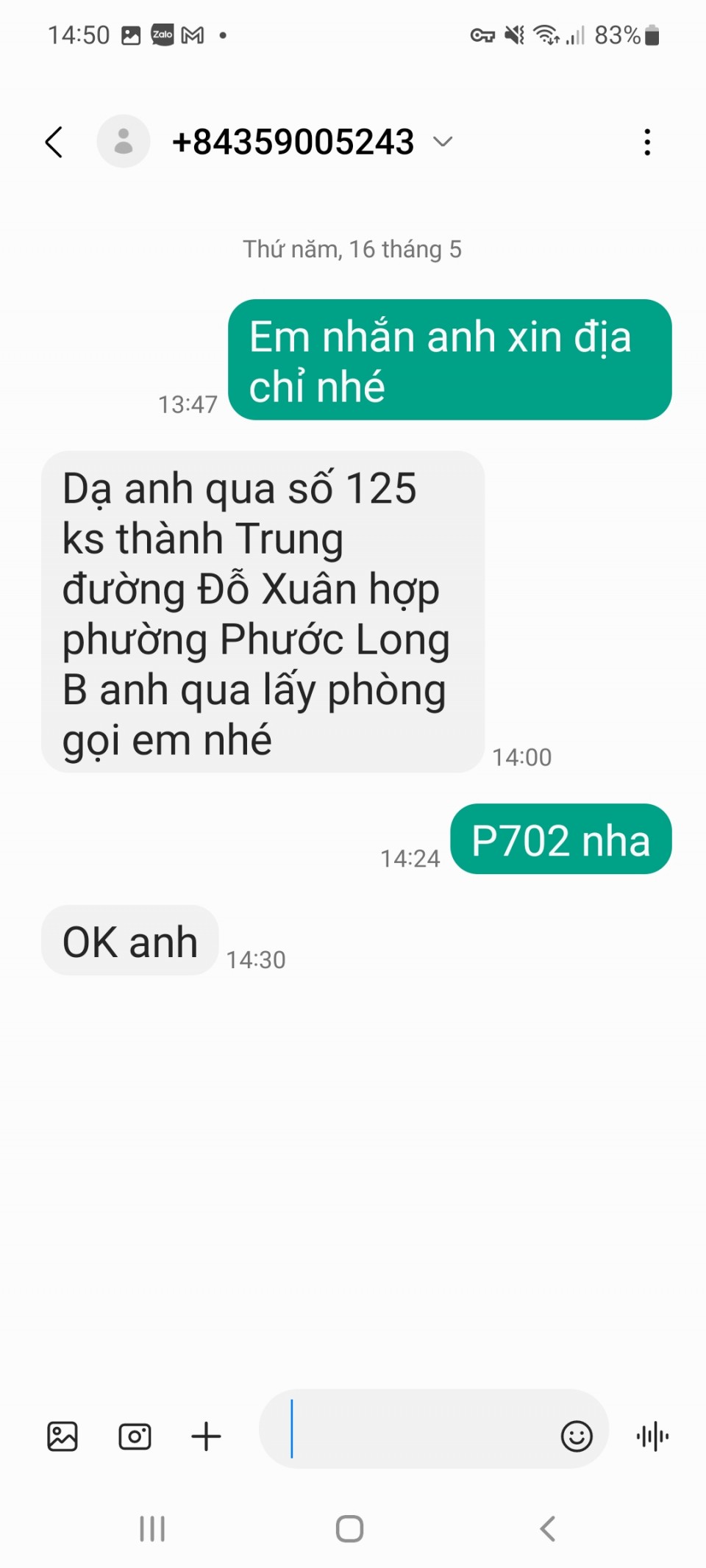Open the emoji picker
This screenshot has width=706, height=1568.
577,1436
